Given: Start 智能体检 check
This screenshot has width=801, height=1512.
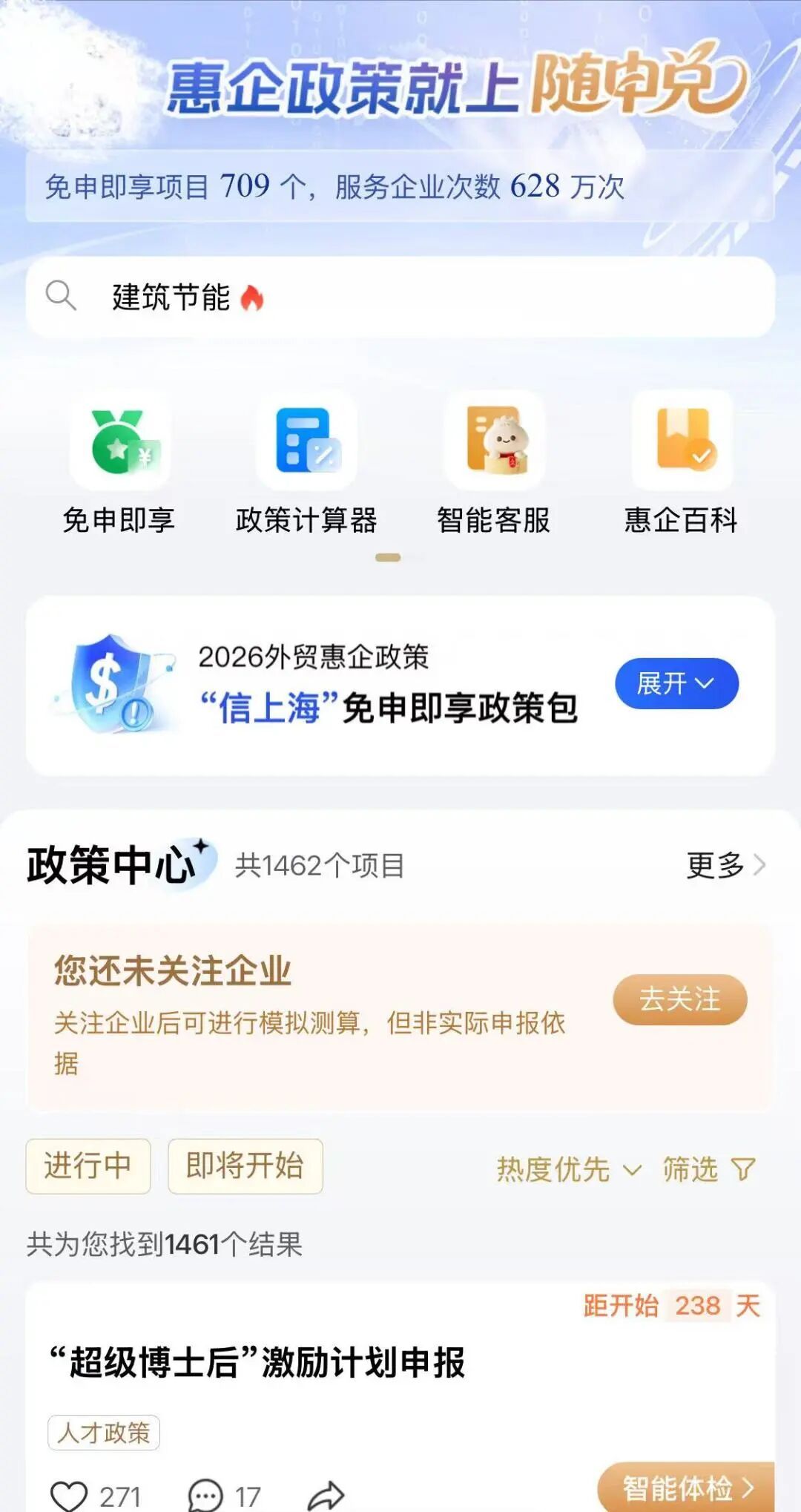Looking at the screenshot, I should 687,1488.
